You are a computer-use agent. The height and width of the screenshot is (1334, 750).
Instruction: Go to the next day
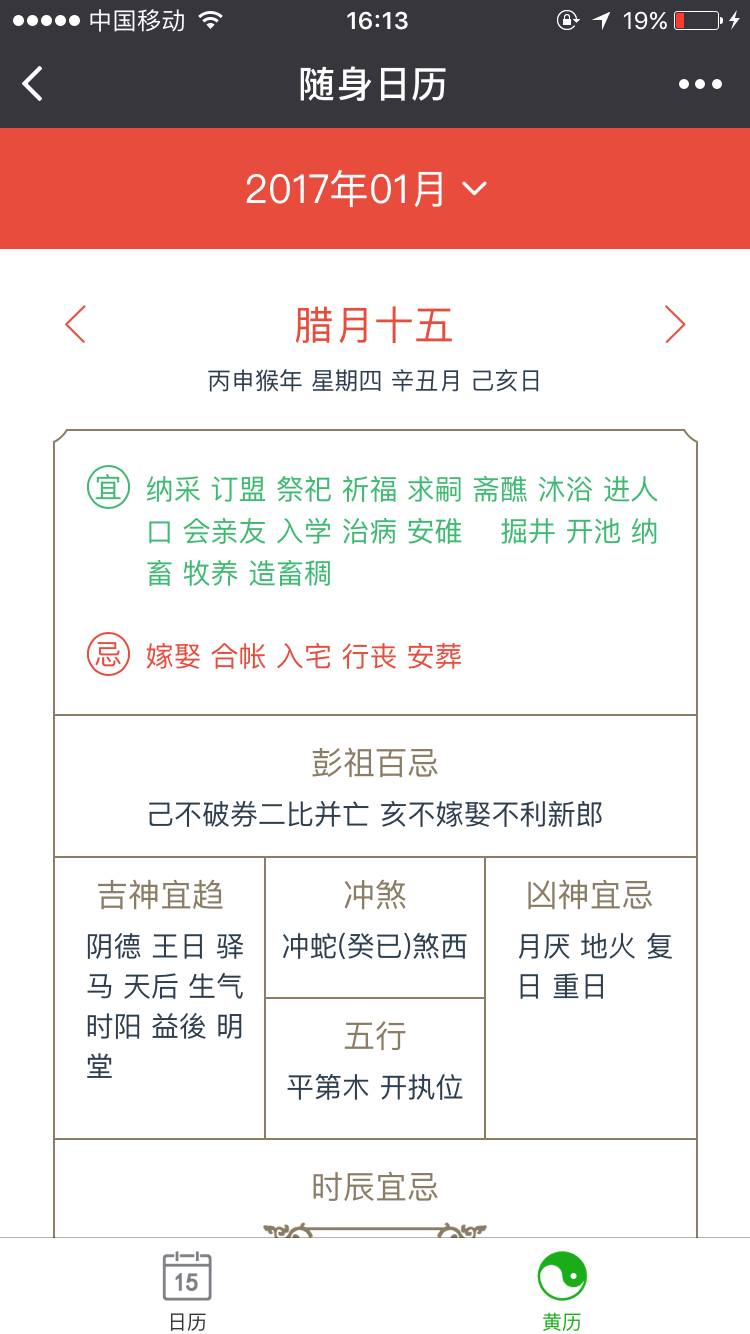pos(675,324)
